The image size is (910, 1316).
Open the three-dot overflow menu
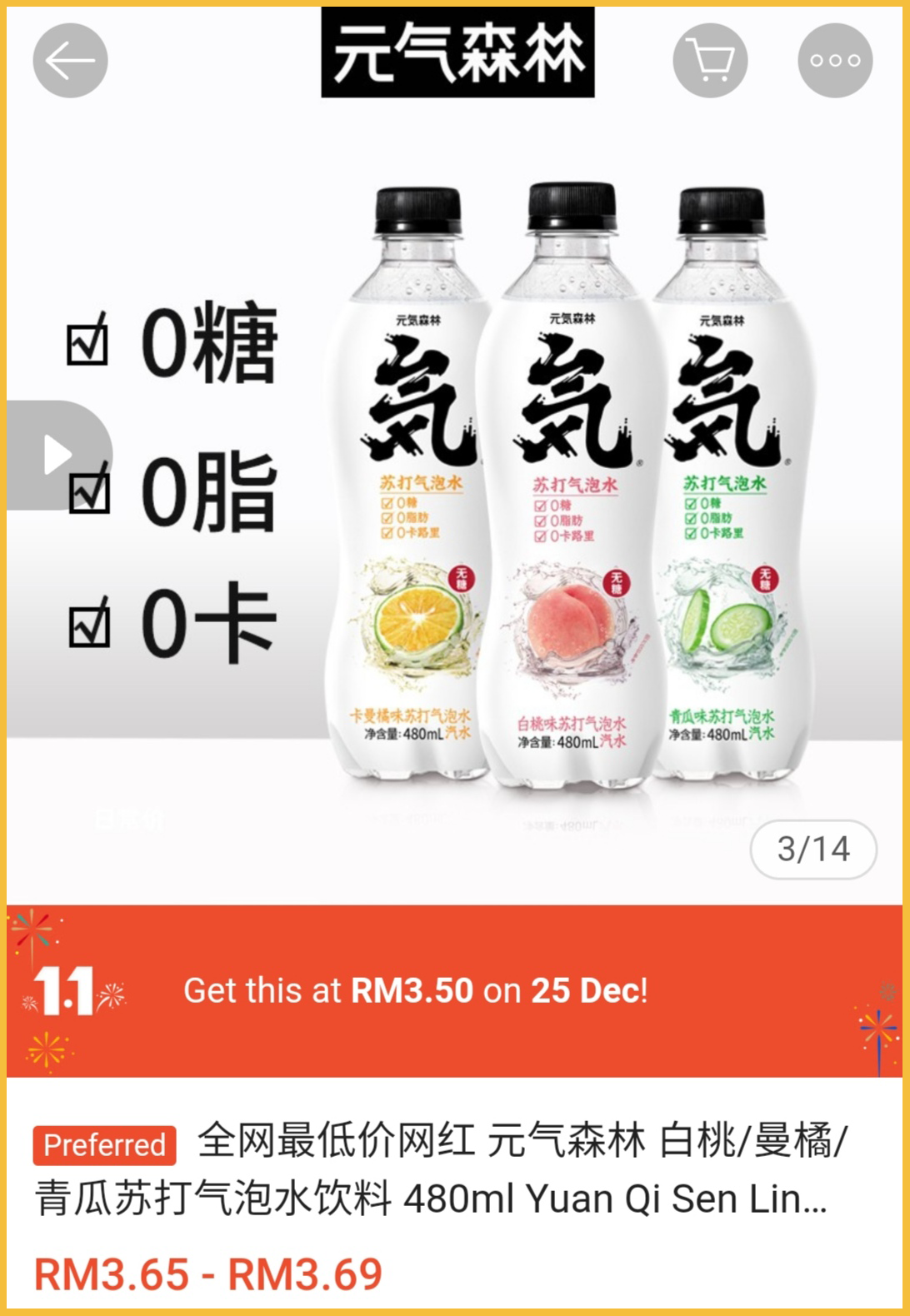[x=835, y=61]
